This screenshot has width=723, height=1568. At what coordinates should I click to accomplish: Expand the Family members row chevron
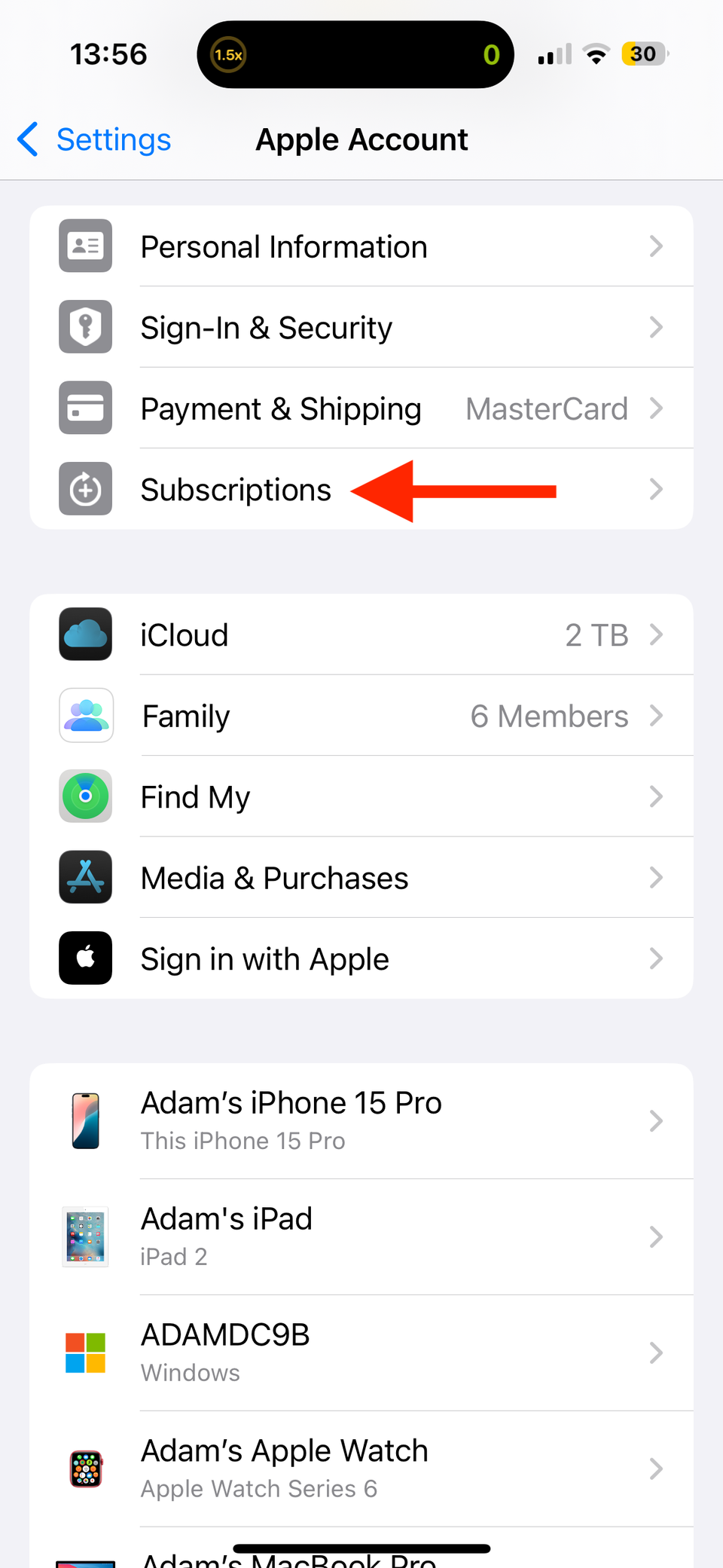tap(656, 715)
